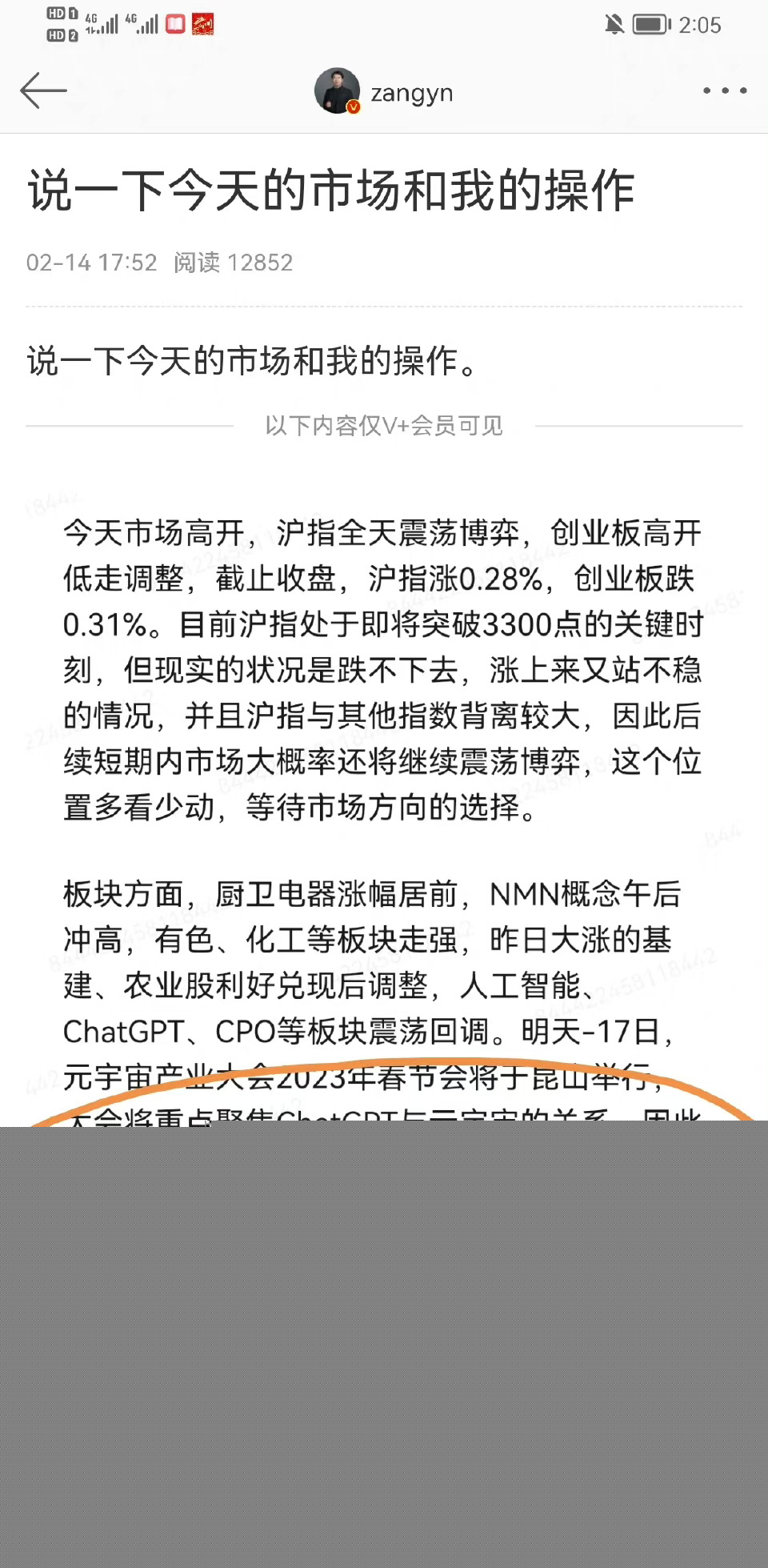
Task: Tap the back arrow to exit the article
Action: pyautogui.click(x=44, y=90)
